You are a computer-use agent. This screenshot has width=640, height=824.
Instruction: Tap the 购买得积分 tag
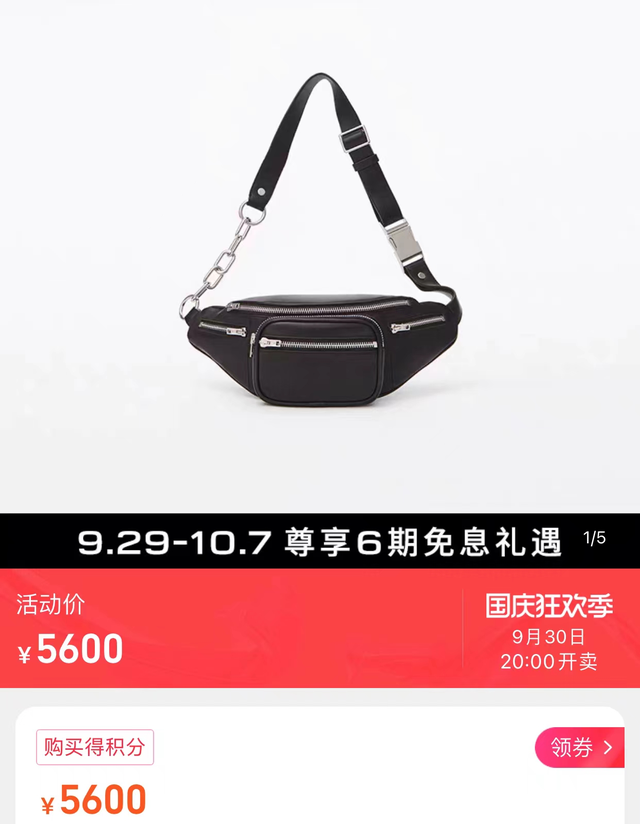(x=95, y=747)
